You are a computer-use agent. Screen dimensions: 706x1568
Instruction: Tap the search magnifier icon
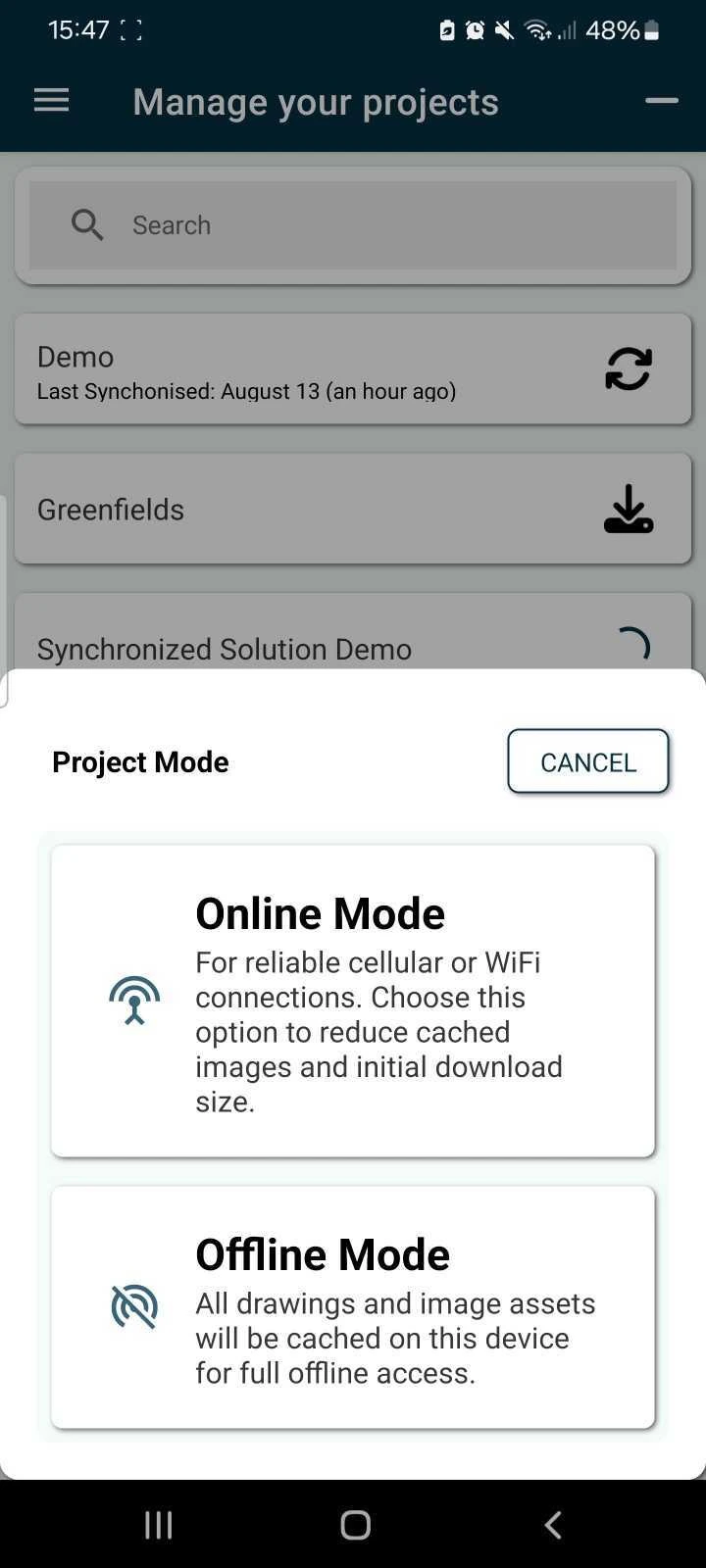86,224
